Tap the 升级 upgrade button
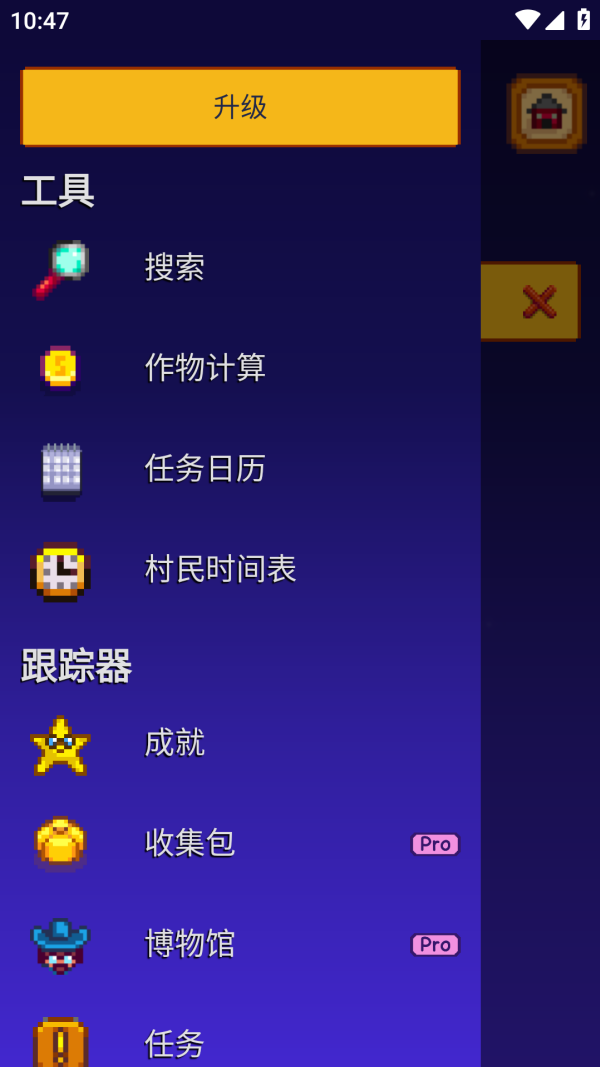Viewport: 600px width, 1067px height. pos(240,107)
